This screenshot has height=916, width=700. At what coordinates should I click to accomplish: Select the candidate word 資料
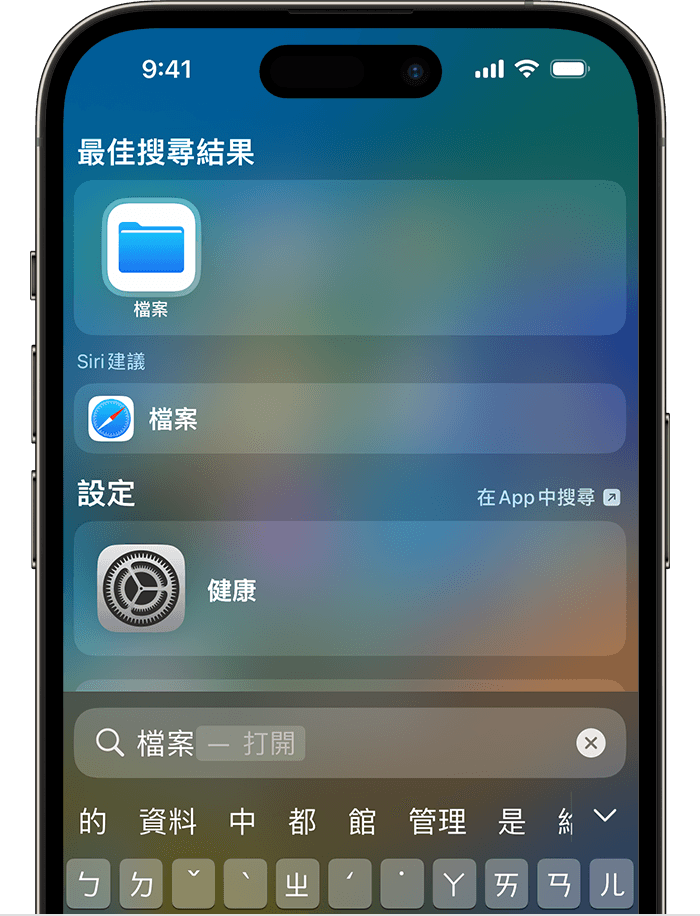(168, 822)
